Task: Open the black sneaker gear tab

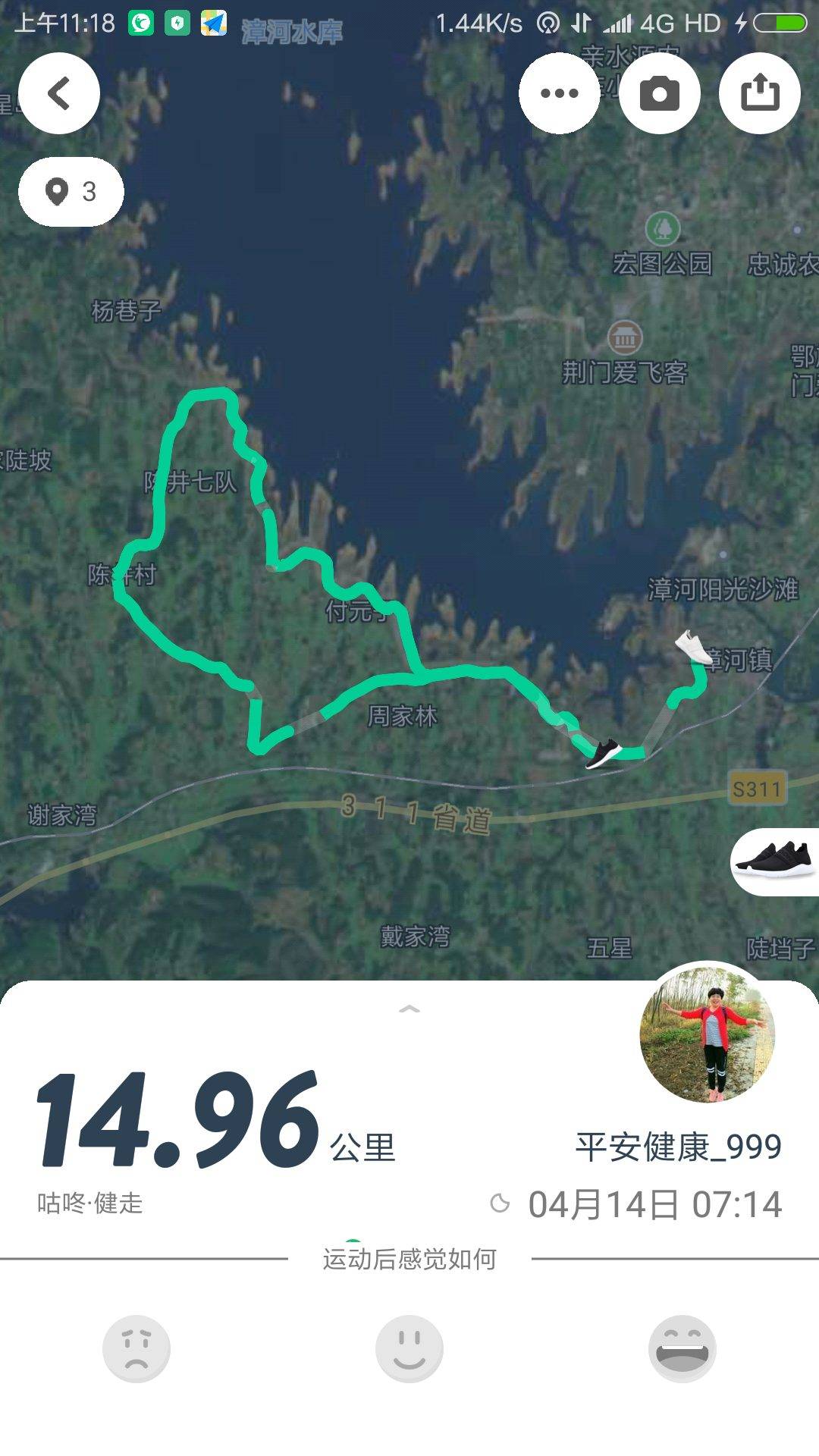Action: pos(775,862)
